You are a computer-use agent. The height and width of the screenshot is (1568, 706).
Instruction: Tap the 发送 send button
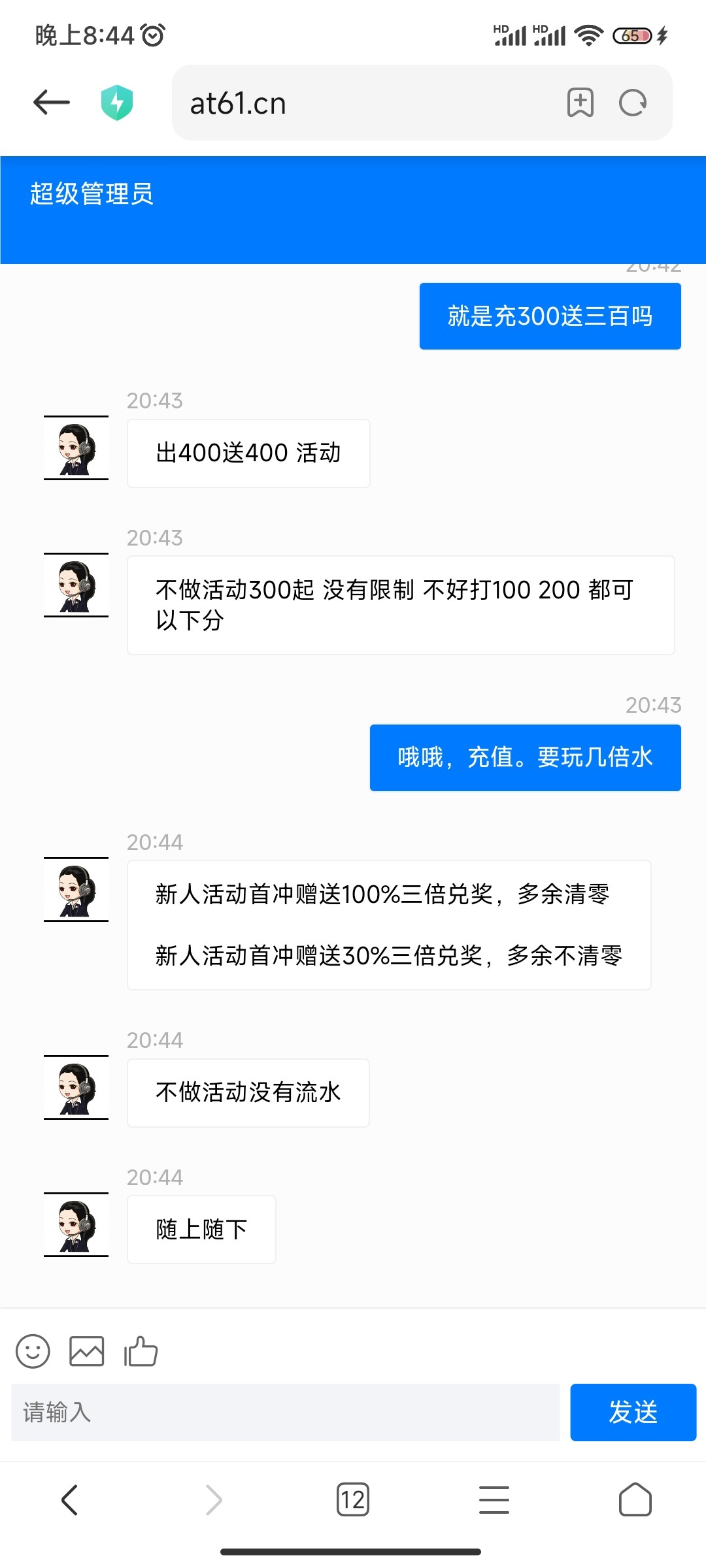(x=633, y=1413)
